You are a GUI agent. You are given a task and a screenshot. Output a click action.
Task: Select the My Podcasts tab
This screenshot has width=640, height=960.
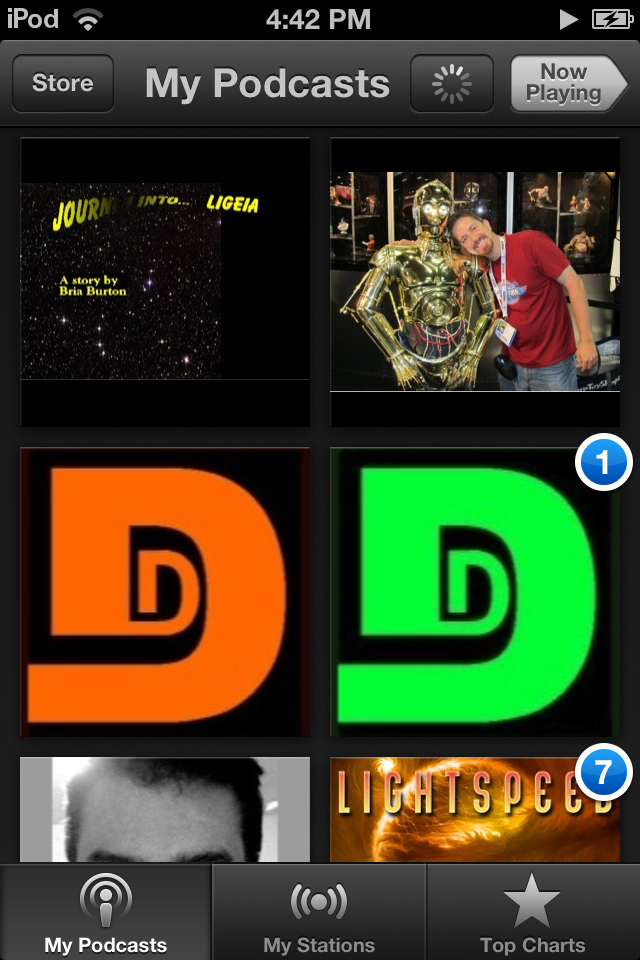106,913
